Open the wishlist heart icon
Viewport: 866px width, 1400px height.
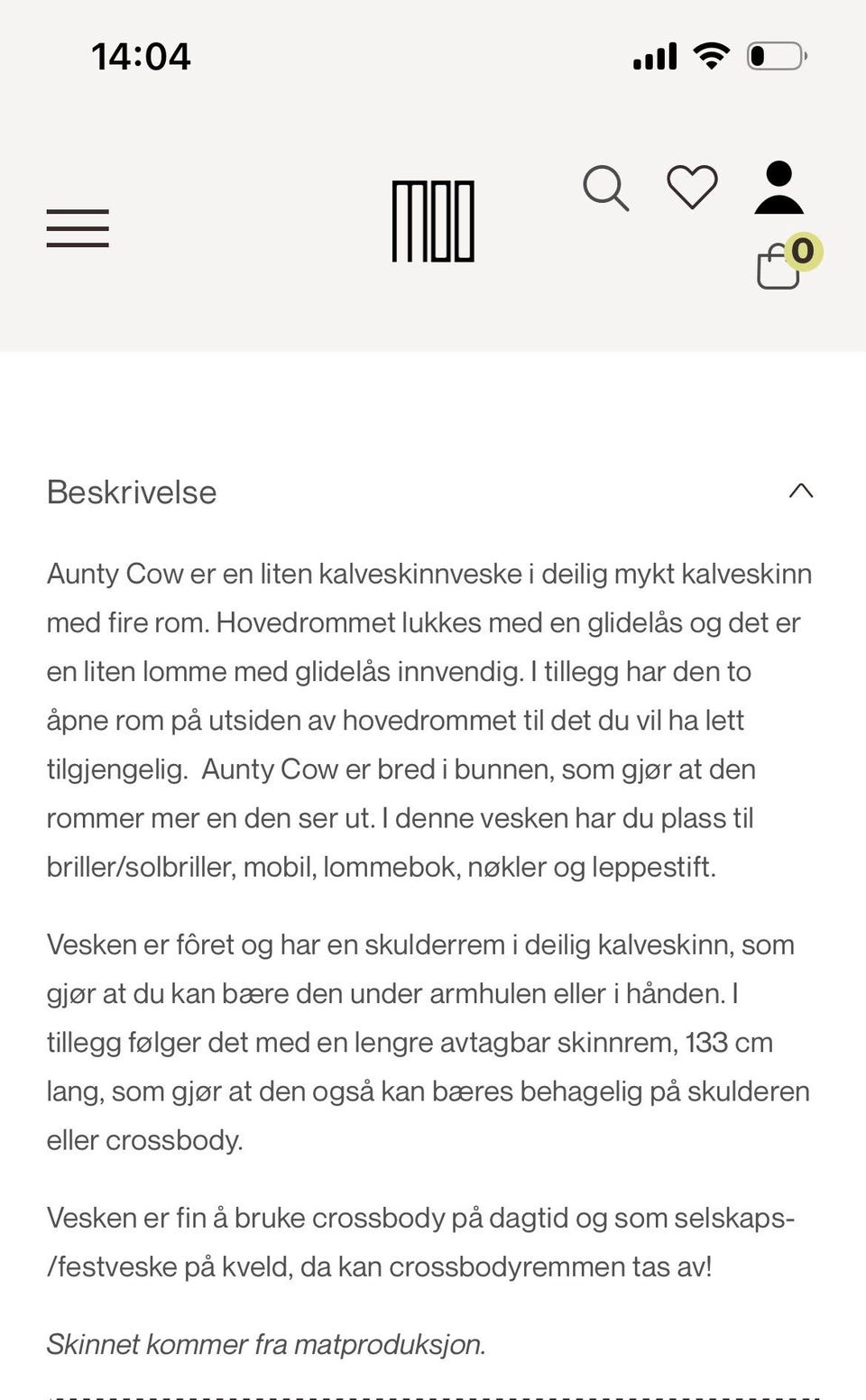691,188
